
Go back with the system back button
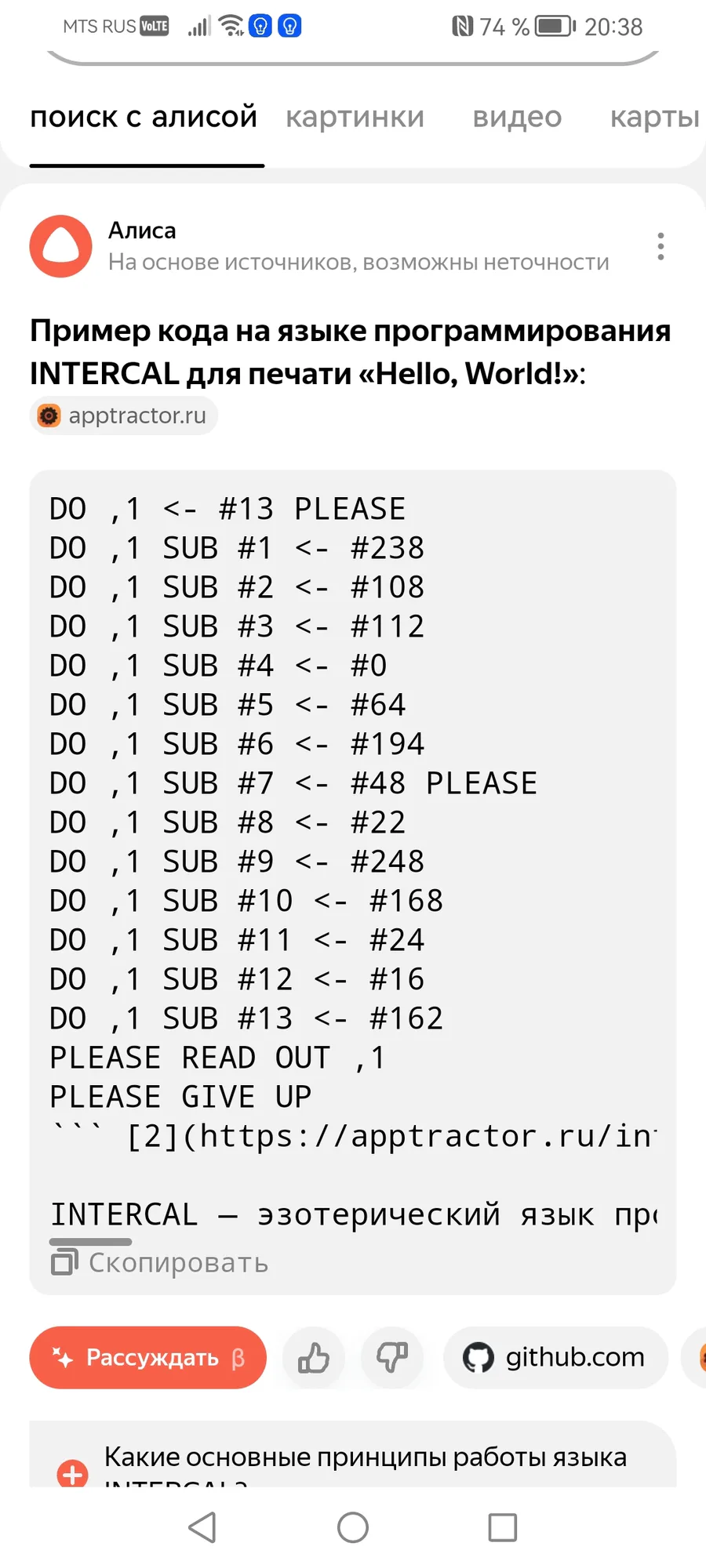click(x=202, y=1527)
